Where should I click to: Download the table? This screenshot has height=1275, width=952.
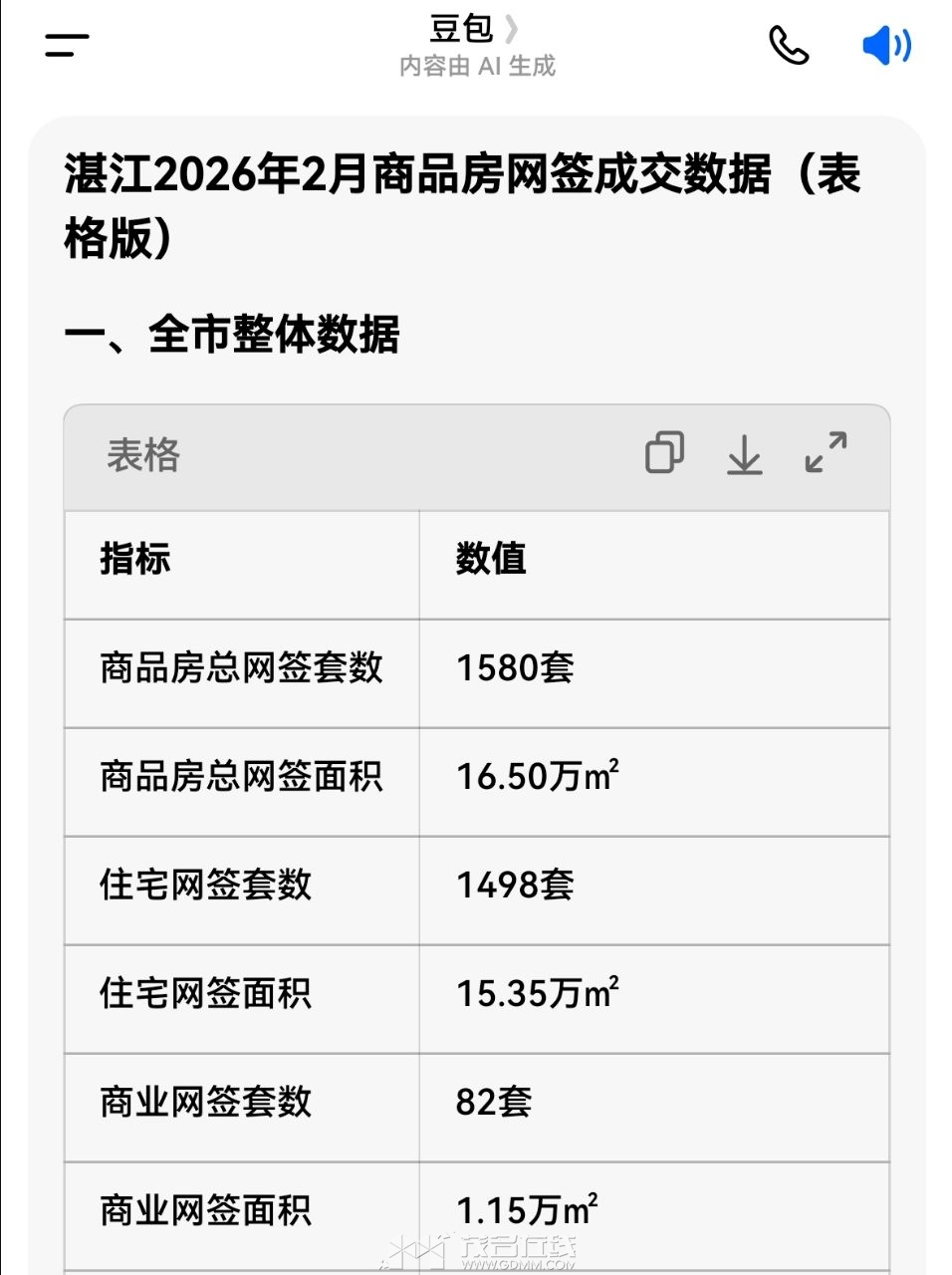[x=744, y=454]
